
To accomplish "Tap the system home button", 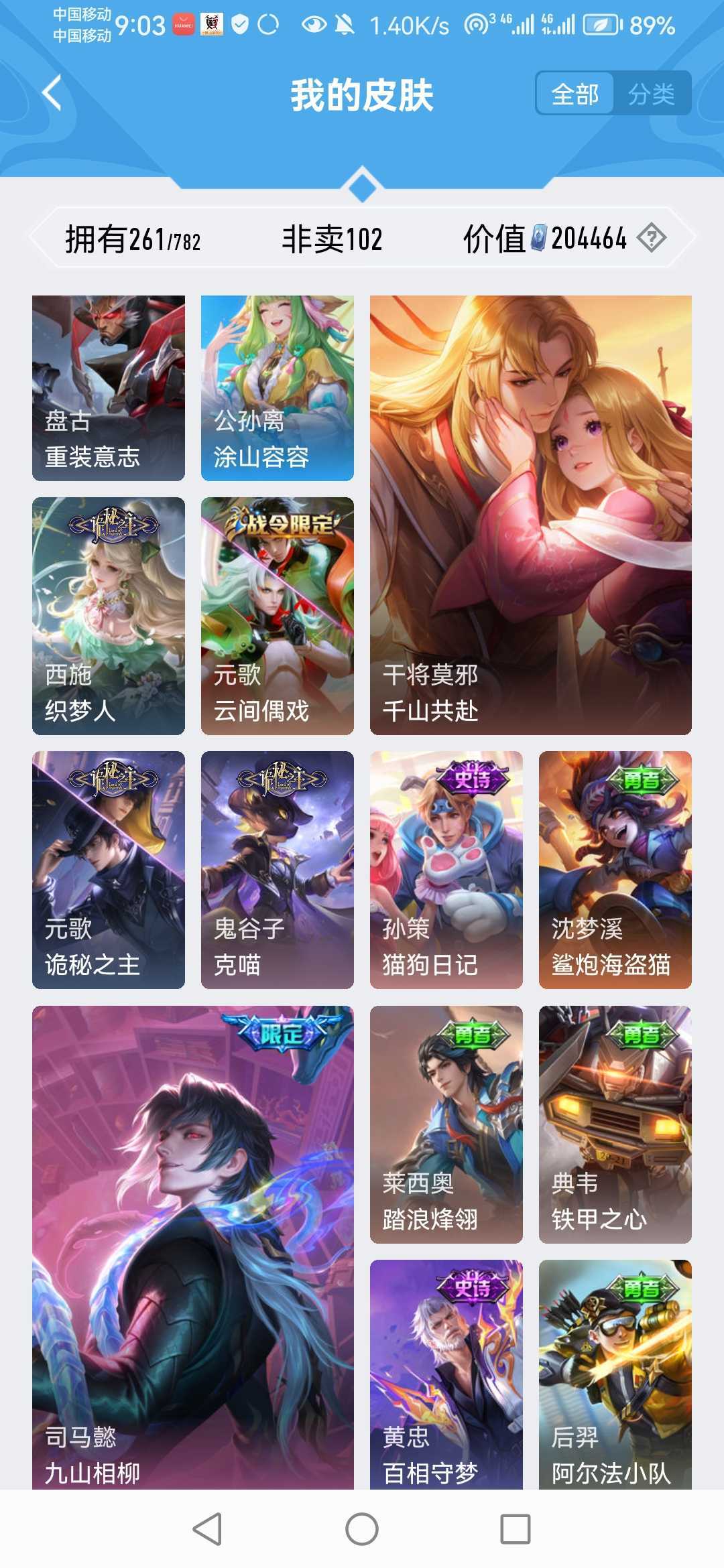I will click(362, 1529).
